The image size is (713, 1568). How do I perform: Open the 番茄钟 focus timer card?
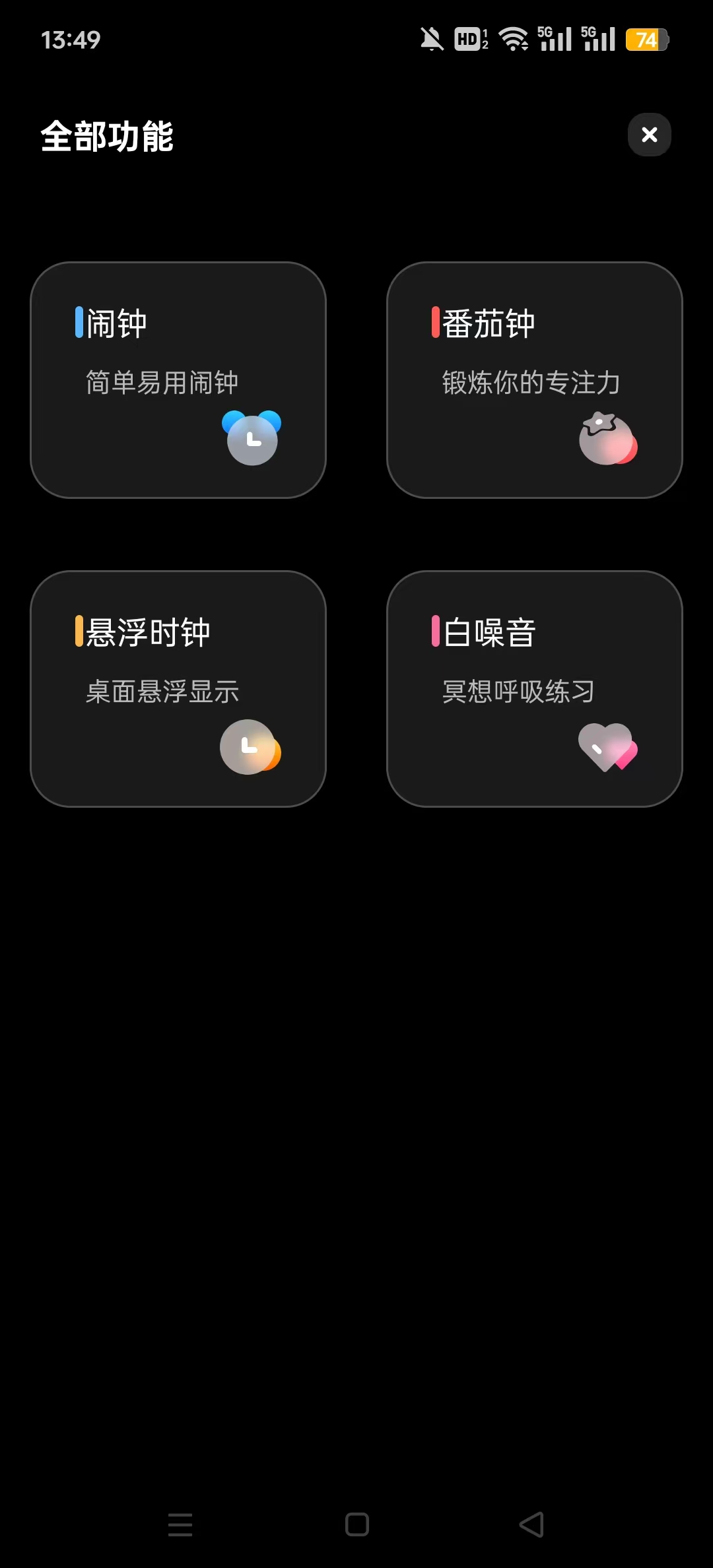(535, 380)
